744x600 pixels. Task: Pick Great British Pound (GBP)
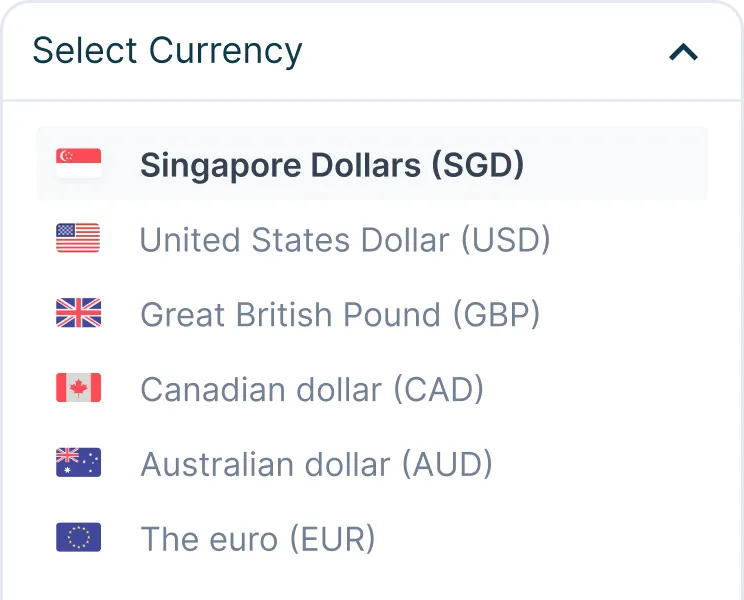(339, 315)
